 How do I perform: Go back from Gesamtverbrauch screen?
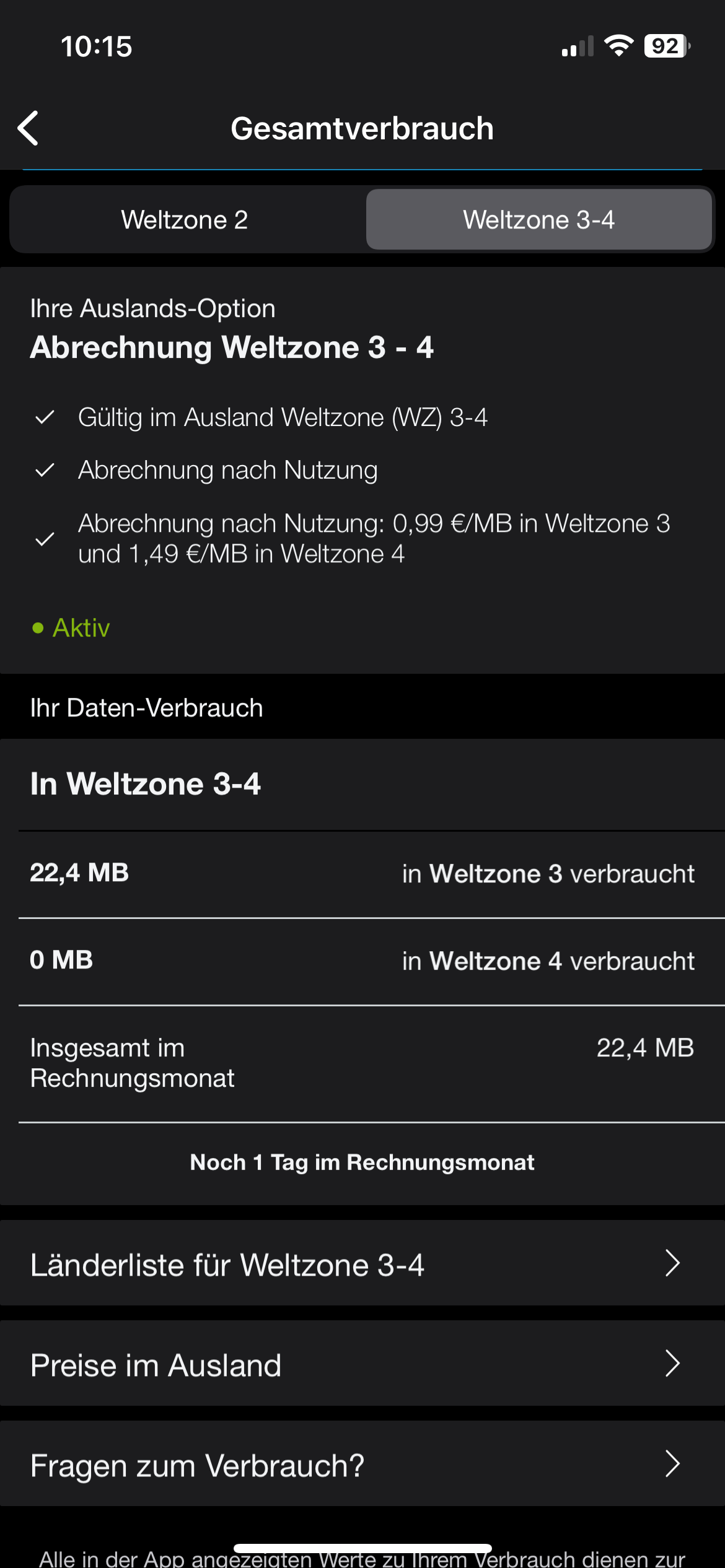coord(29,128)
